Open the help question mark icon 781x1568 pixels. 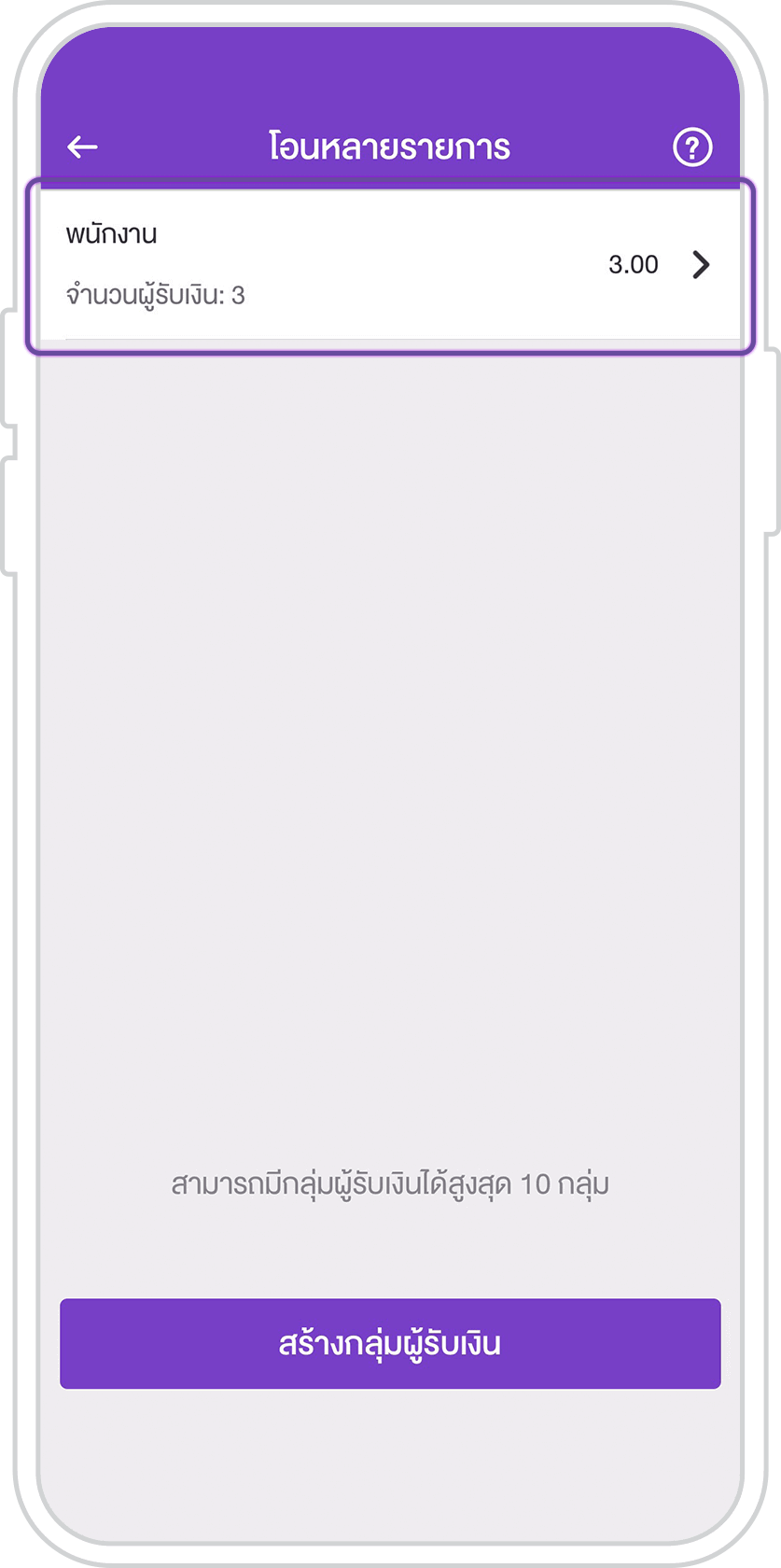[x=692, y=147]
